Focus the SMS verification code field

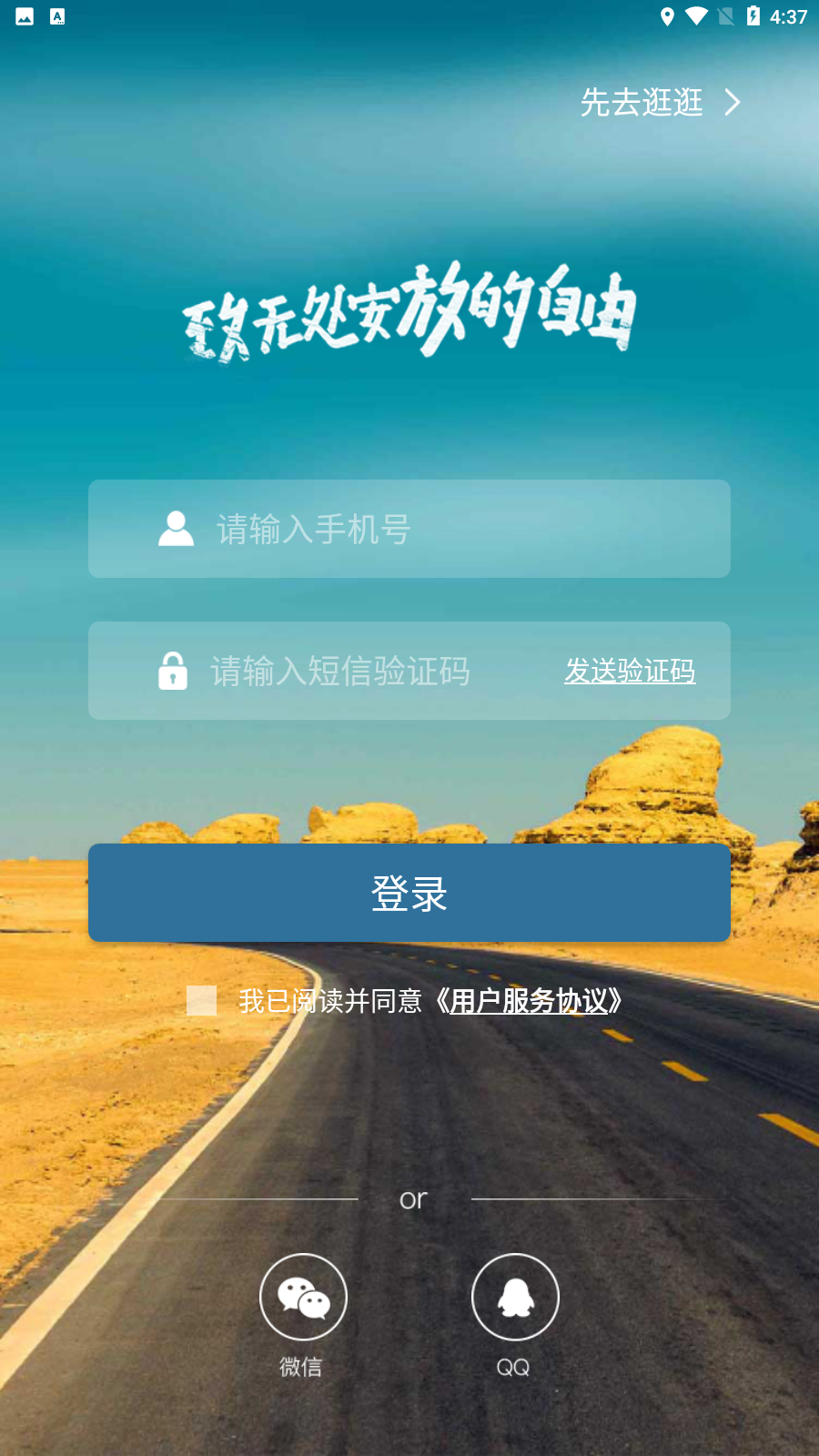364,672
